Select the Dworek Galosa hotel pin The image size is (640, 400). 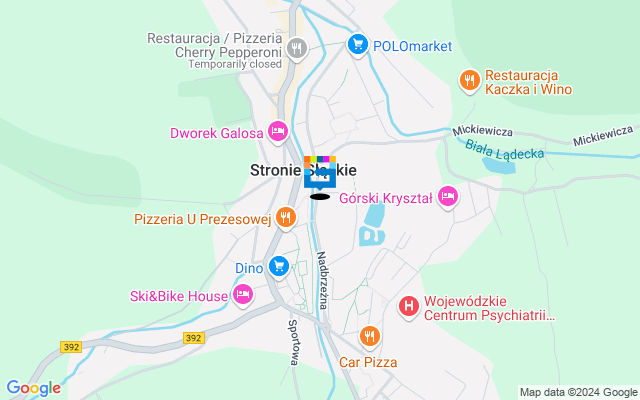pyautogui.click(x=278, y=131)
